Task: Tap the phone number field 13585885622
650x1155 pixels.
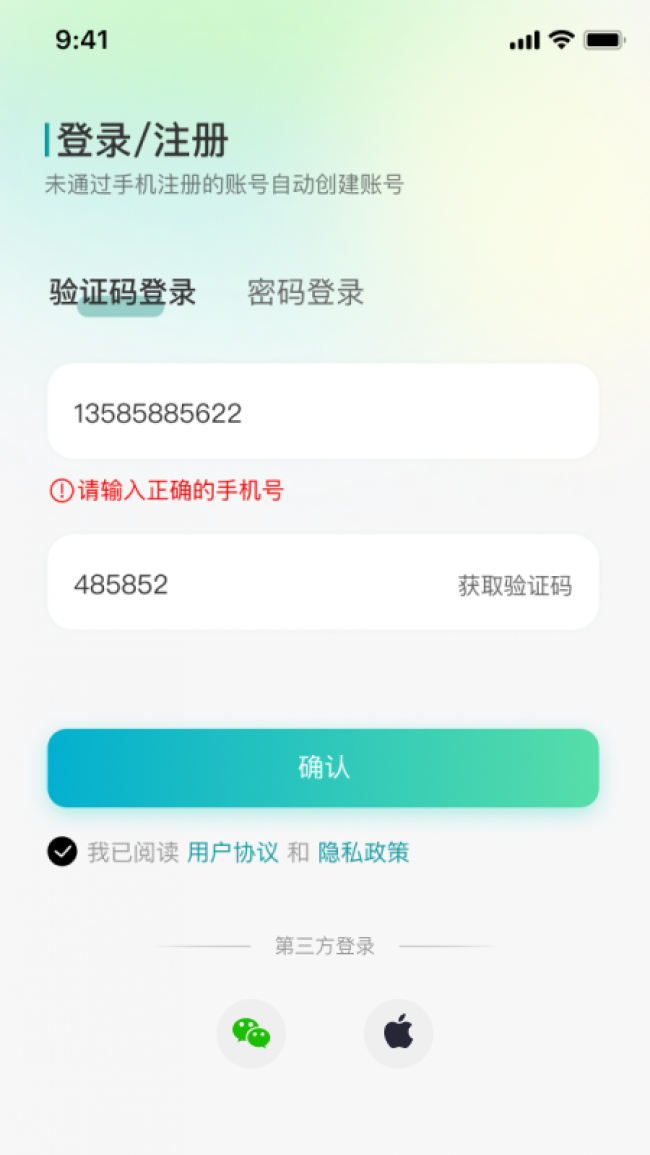Action: (322, 412)
